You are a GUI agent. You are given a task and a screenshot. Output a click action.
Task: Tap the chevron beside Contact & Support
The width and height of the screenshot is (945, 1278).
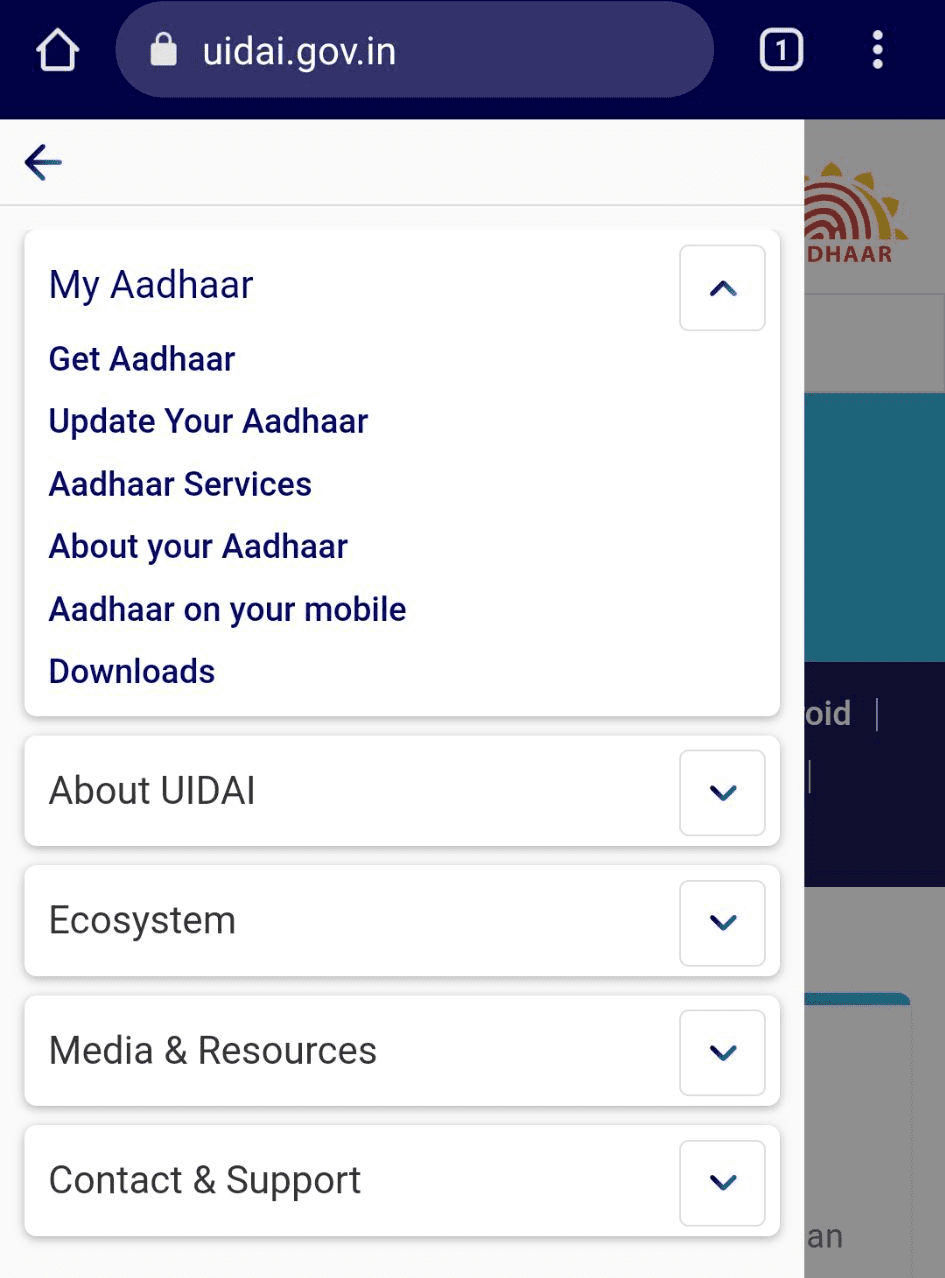pos(721,1182)
